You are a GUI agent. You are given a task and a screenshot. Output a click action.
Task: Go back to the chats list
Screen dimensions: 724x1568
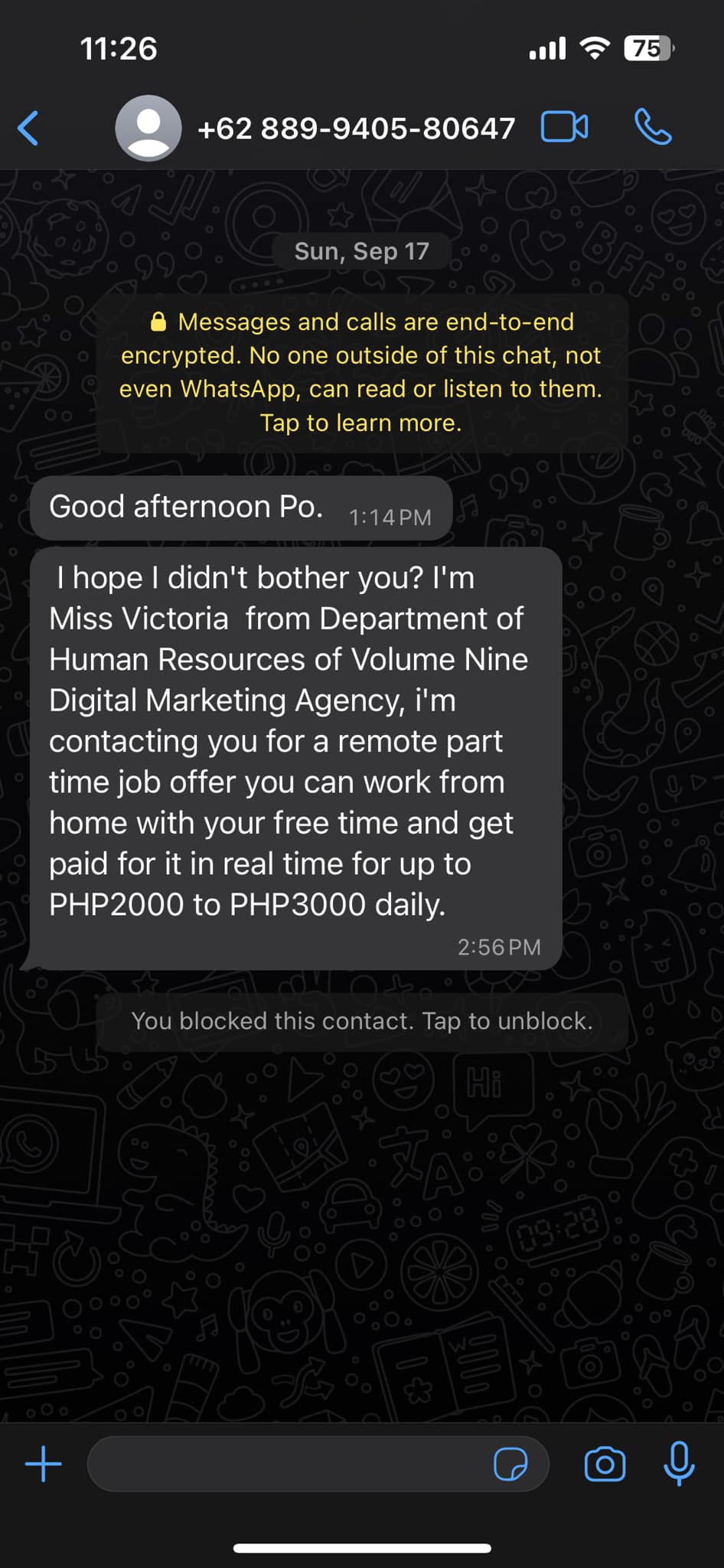pyautogui.click(x=29, y=128)
